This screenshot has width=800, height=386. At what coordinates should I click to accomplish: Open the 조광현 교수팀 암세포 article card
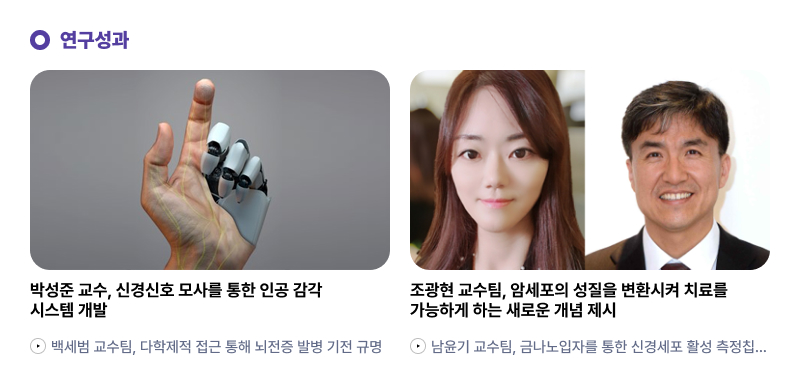pos(590,194)
